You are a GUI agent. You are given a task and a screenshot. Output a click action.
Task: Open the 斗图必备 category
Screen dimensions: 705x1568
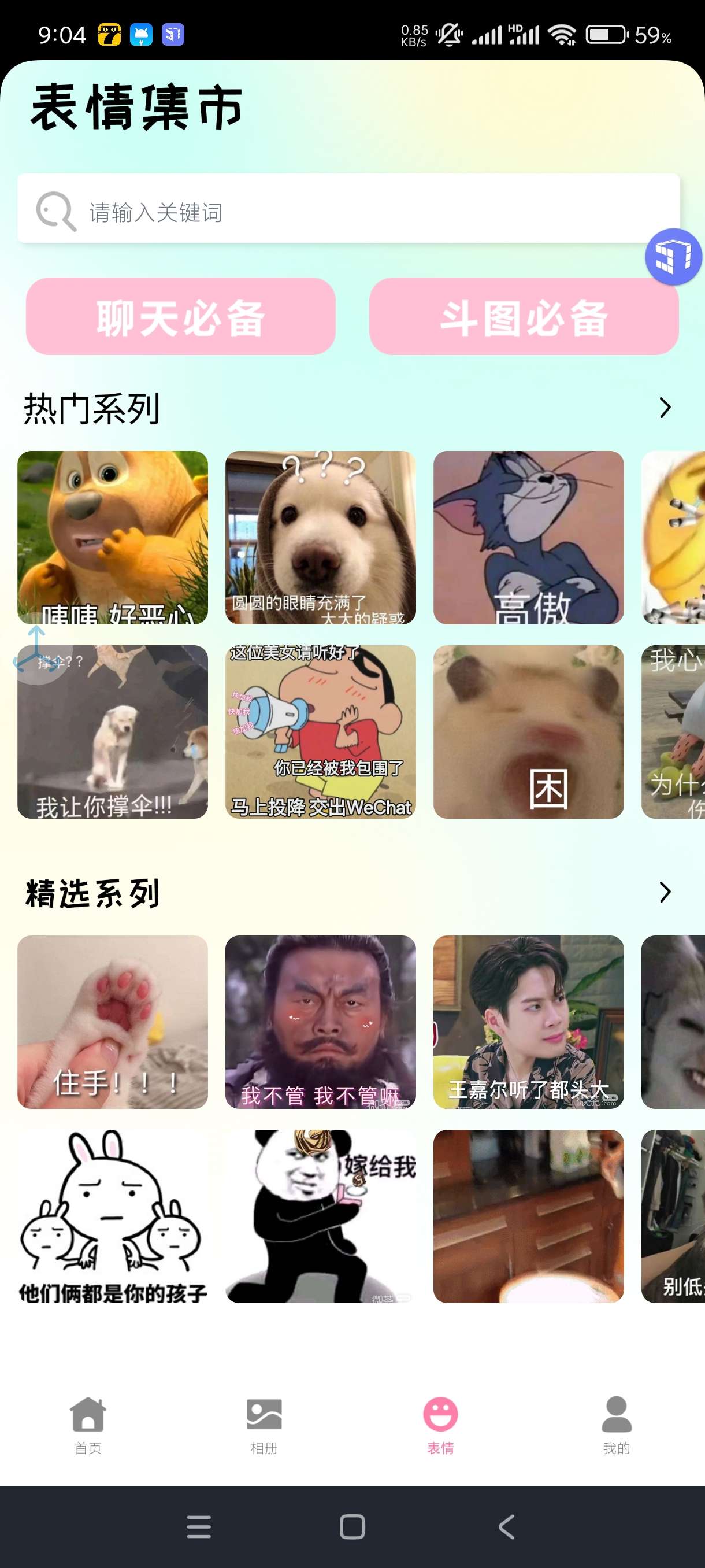524,316
